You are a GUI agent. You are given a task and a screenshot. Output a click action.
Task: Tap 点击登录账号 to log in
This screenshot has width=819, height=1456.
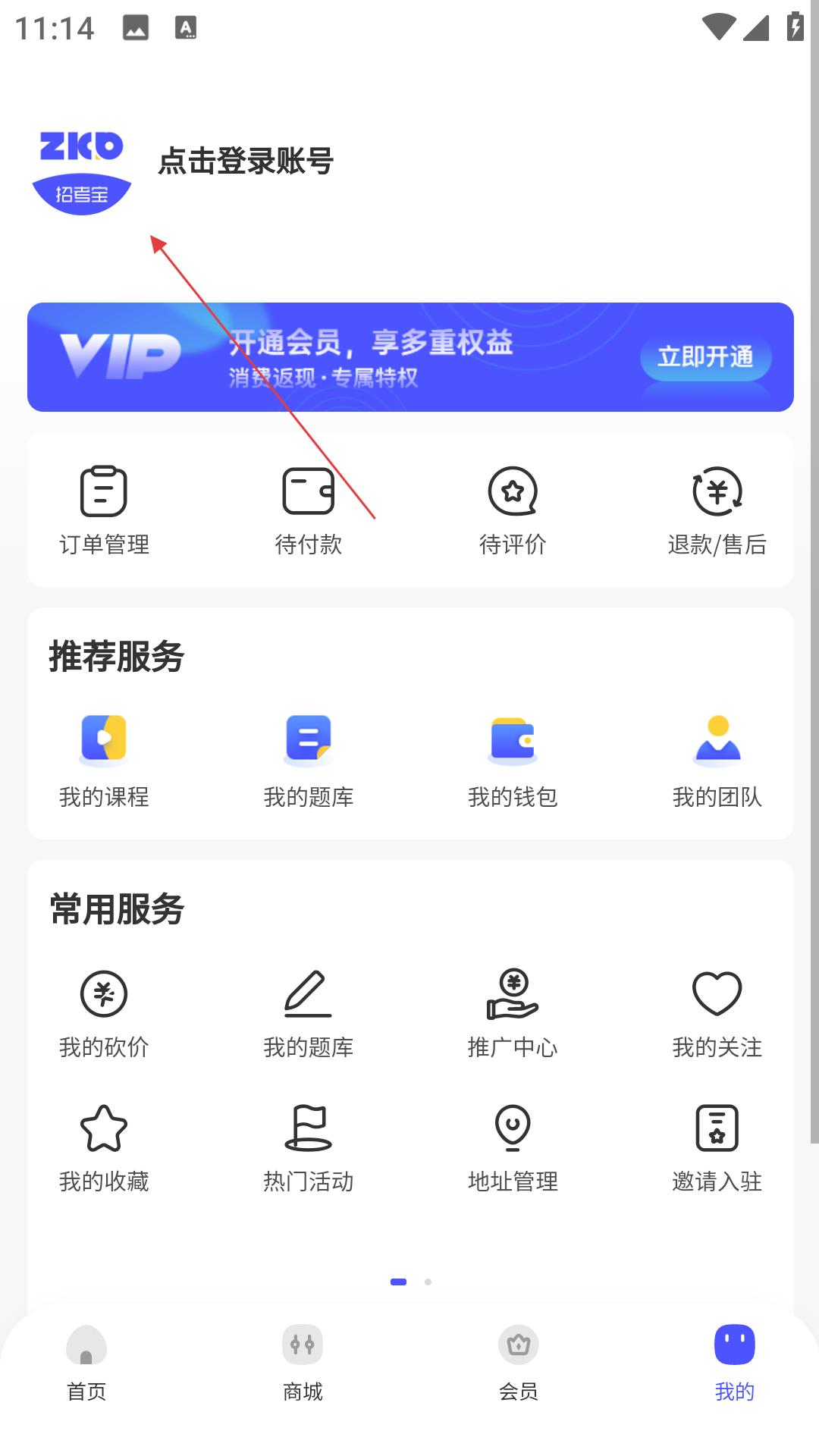point(246,162)
